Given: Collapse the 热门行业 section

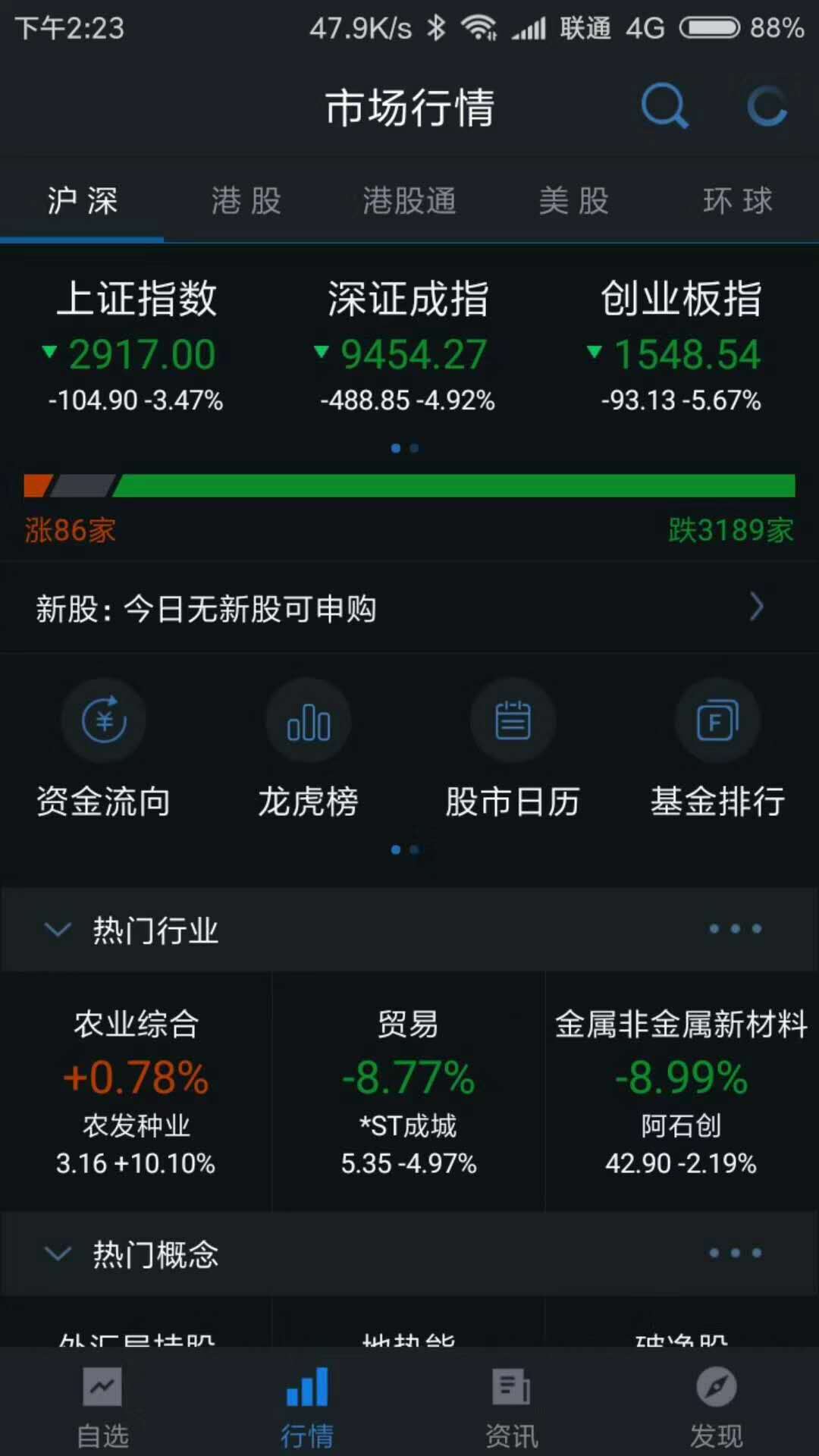Looking at the screenshot, I should (58, 929).
